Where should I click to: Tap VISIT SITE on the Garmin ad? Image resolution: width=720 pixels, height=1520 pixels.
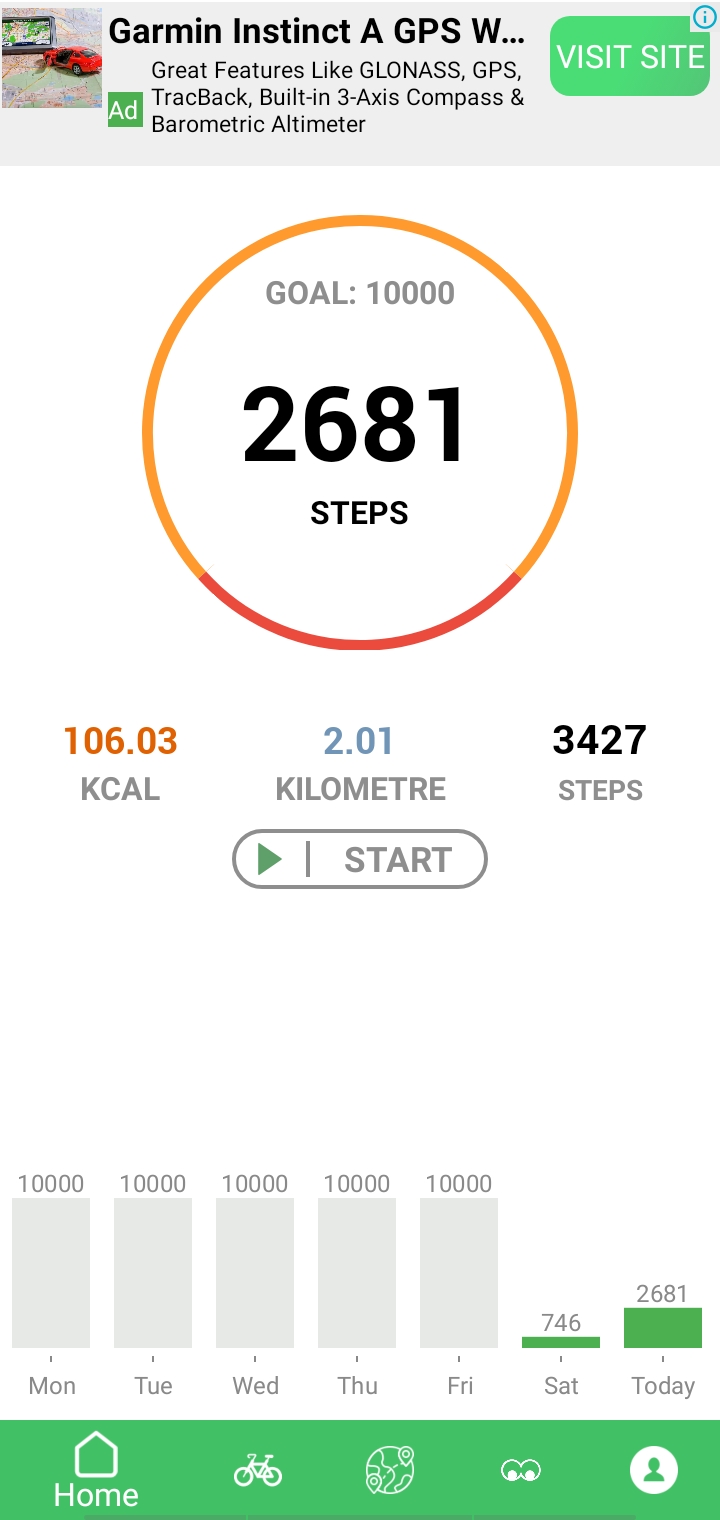[x=630, y=58]
